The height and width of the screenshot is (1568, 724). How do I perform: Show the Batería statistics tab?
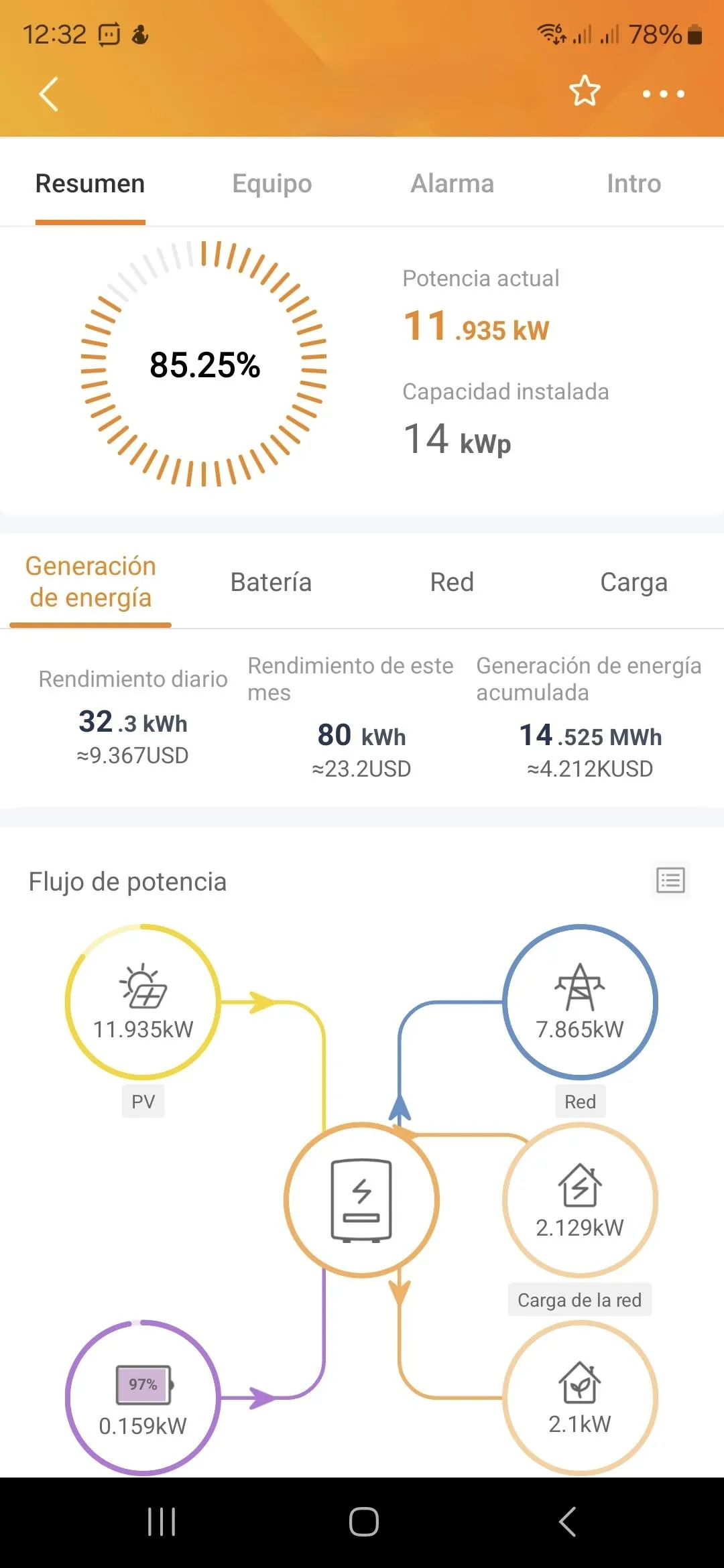coord(271,582)
